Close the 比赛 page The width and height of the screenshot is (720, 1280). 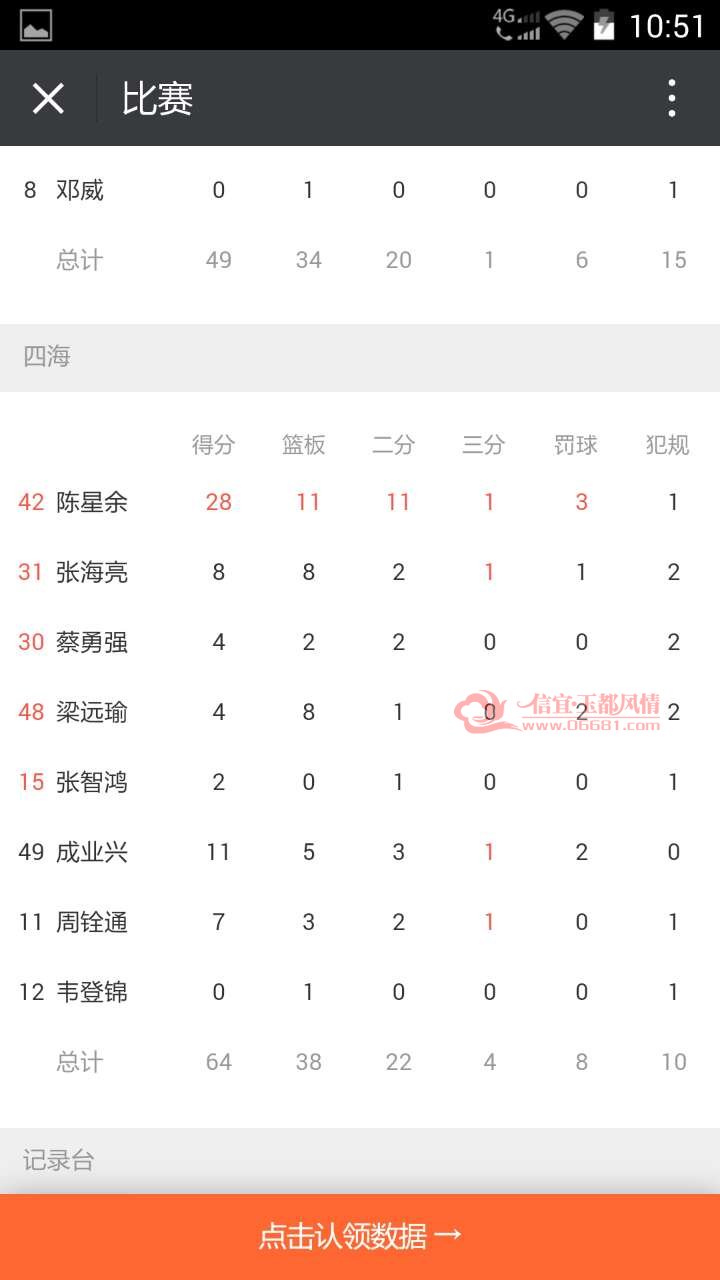[48, 98]
